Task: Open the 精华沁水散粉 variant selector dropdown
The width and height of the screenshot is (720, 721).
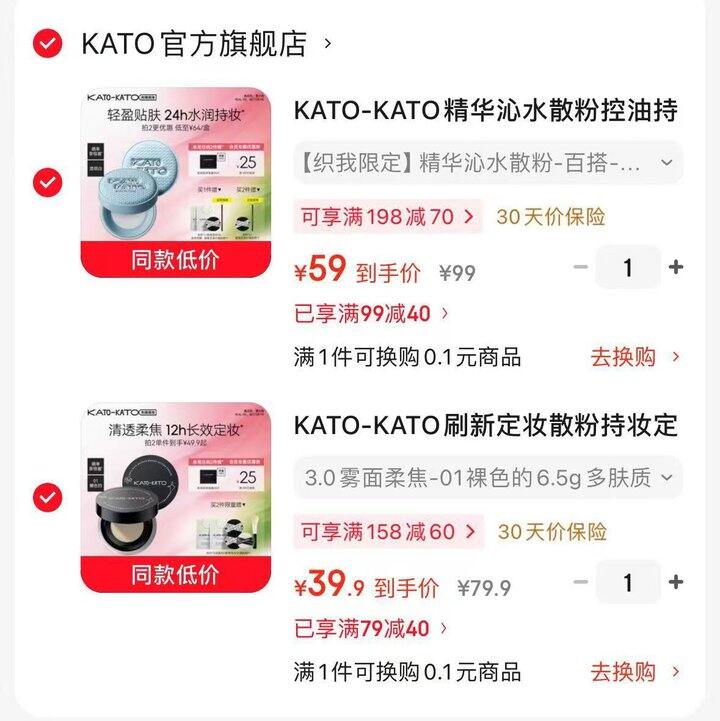Action: [667, 162]
